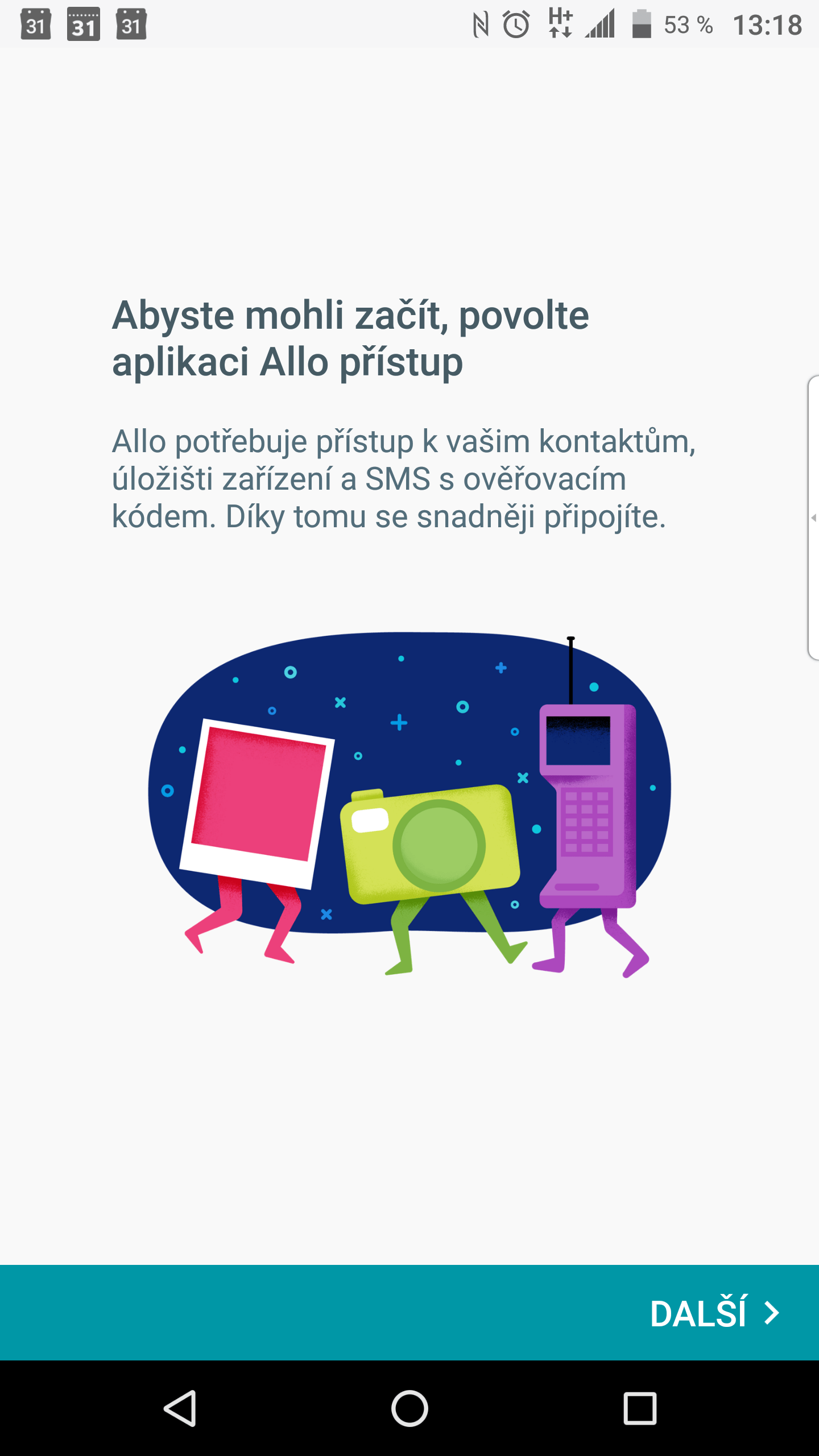819x1456 pixels.
Task: Tap the DALŠÍ button to continue
Action: click(x=714, y=1314)
